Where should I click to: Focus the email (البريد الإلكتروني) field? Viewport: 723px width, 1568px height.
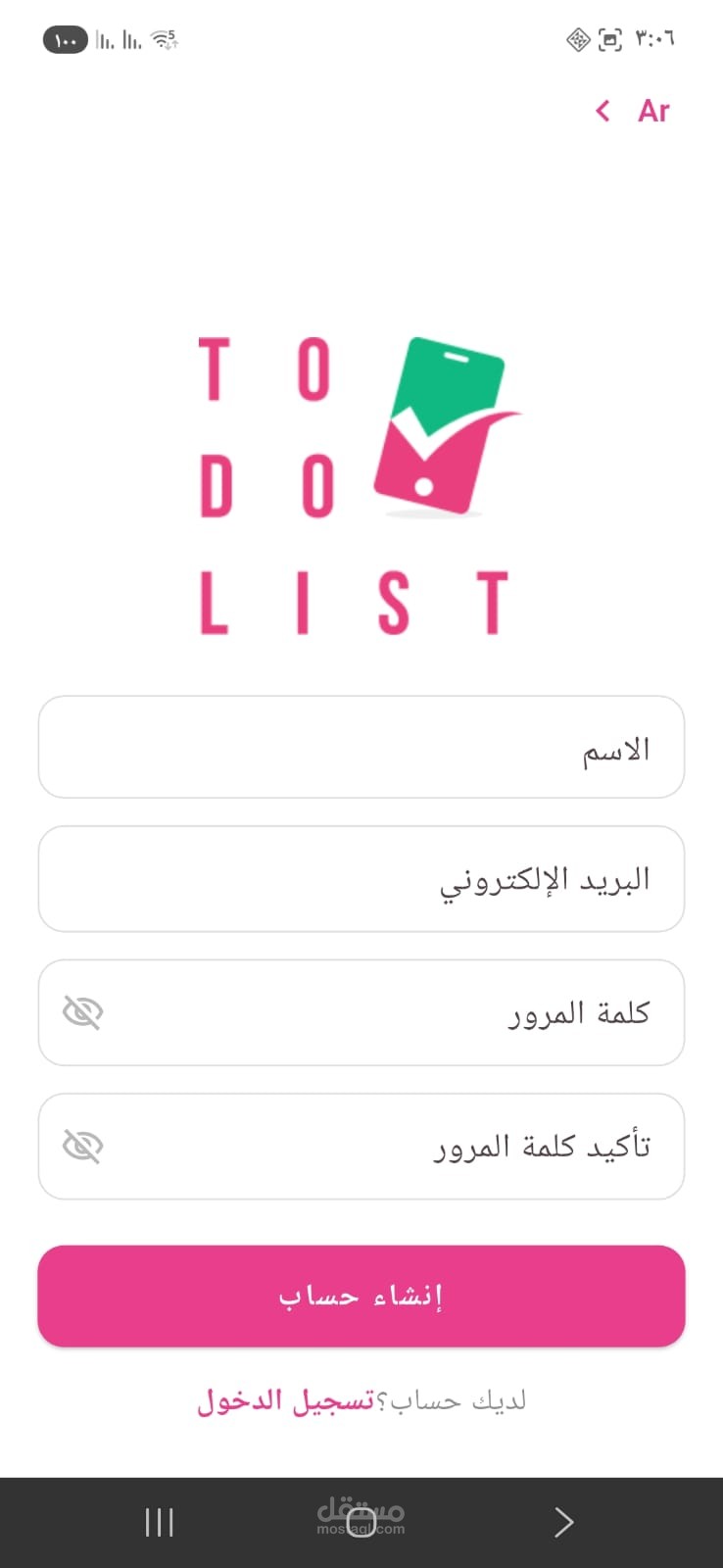tap(361, 879)
